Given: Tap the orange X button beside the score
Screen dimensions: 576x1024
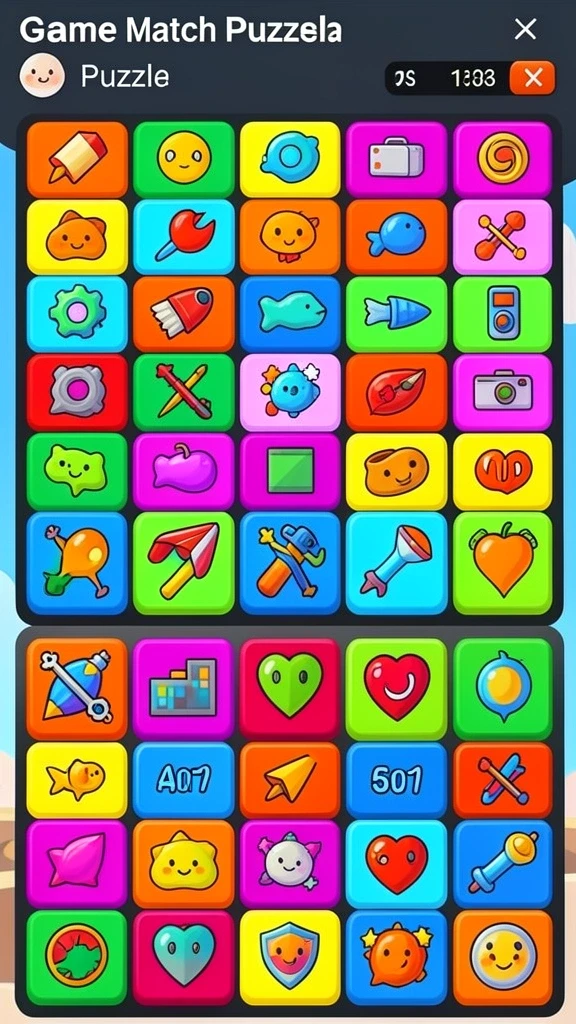Looking at the screenshot, I should pos(533,78).
